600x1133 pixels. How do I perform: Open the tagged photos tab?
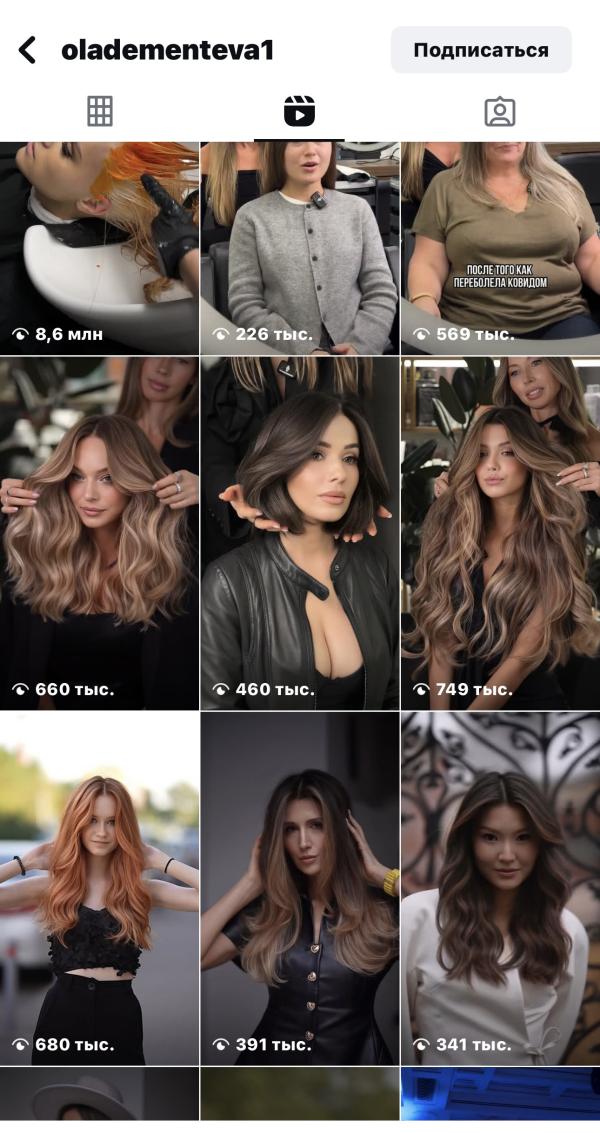(x=499, y=111)
